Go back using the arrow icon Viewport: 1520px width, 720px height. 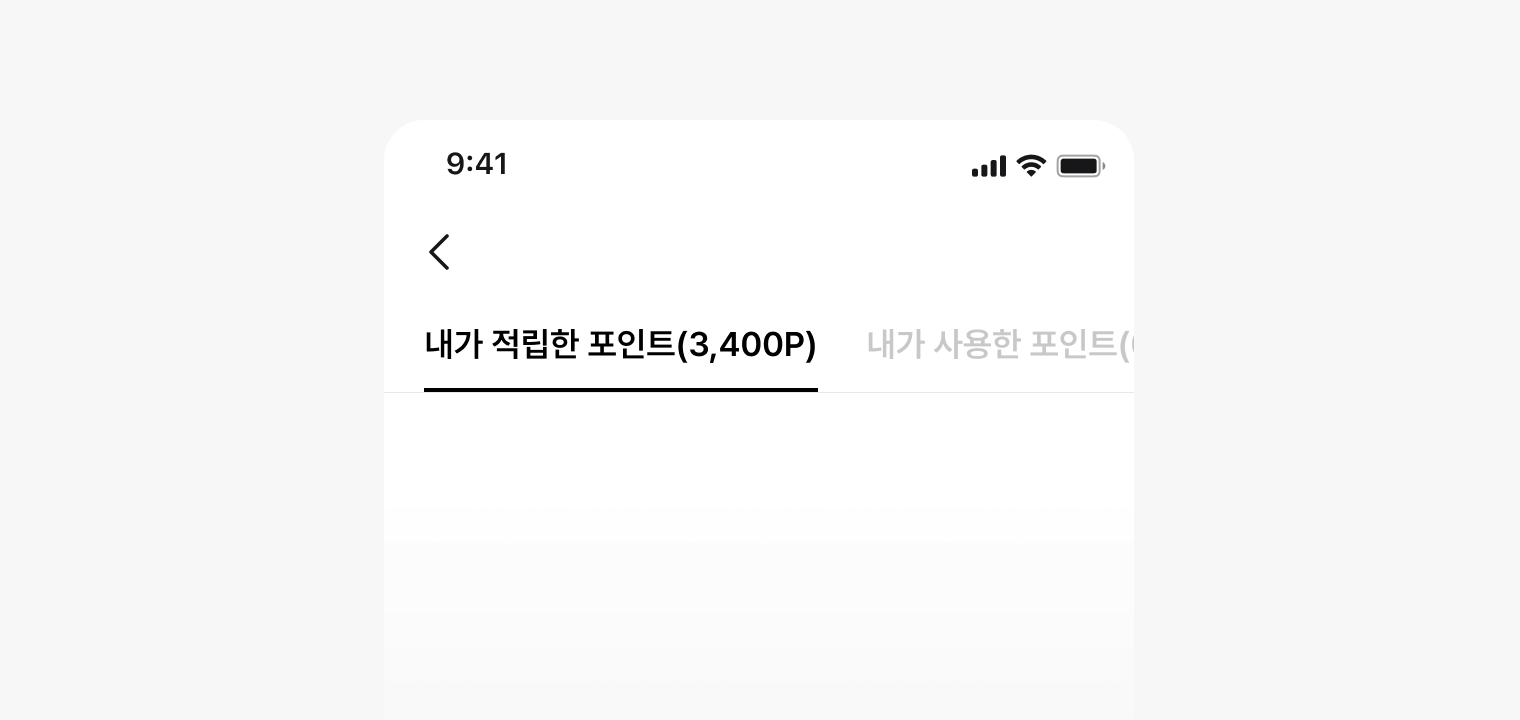click(440, 252)
